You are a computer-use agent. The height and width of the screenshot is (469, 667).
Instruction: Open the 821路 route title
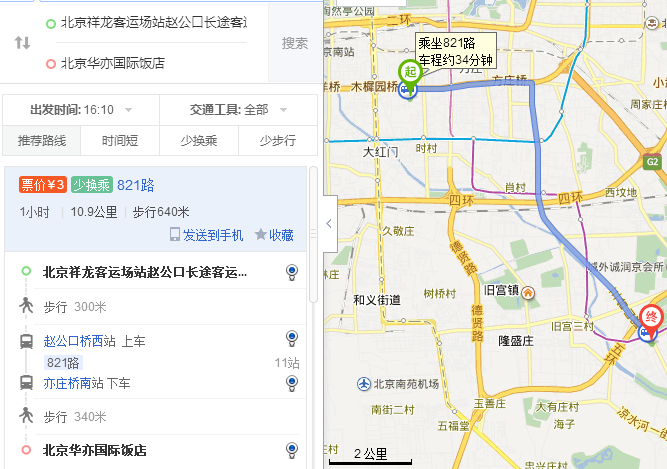pos(136,185)
